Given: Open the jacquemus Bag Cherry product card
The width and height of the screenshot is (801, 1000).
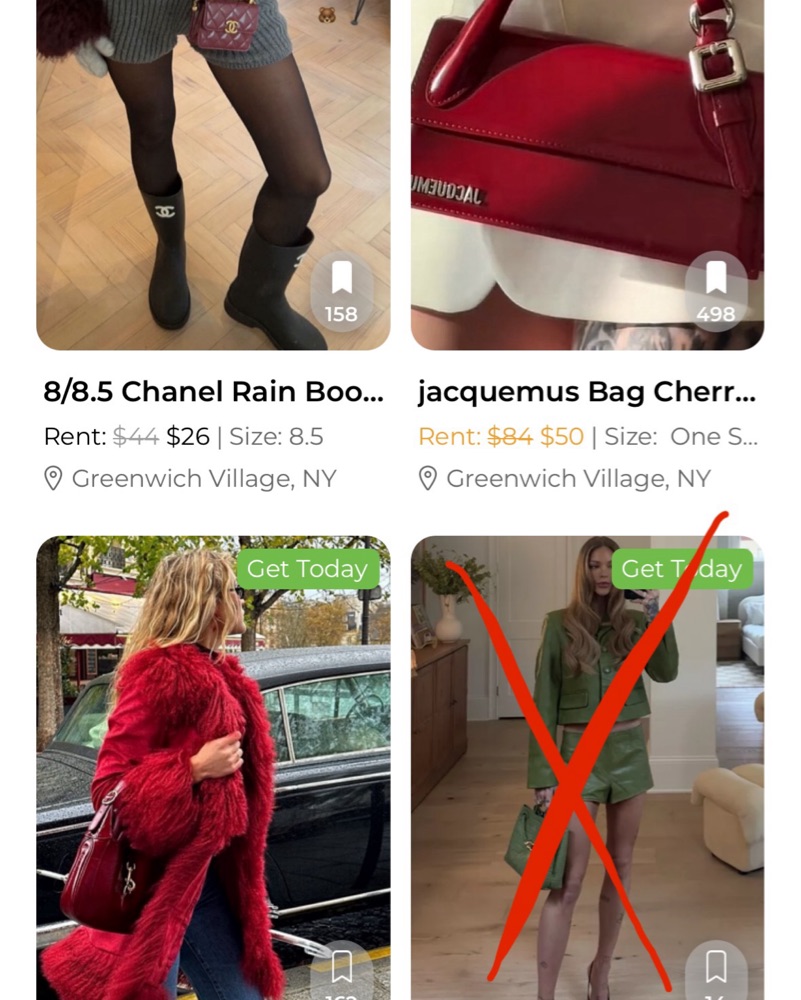Looking at the screenshot, I should pos(587,392).
